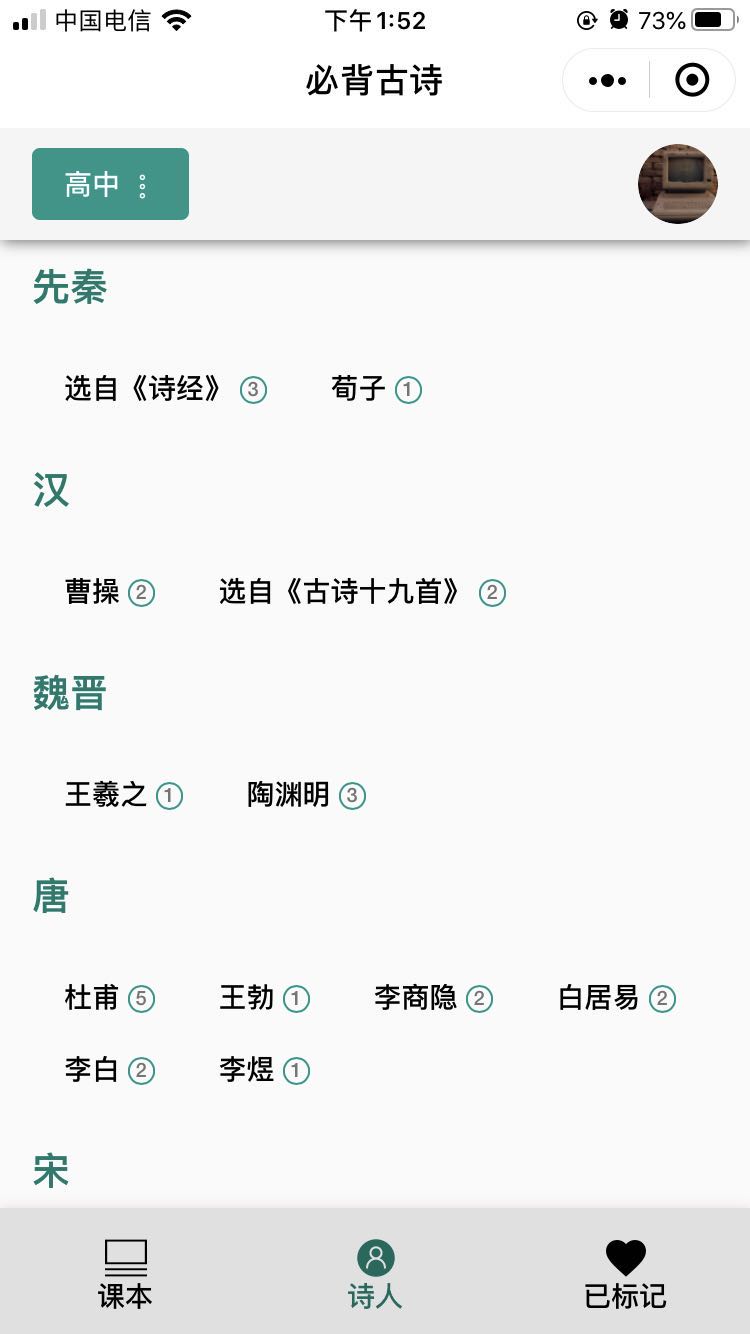View poems by 曹操
The image size is (750, 1334).
(x=110, y=592)
